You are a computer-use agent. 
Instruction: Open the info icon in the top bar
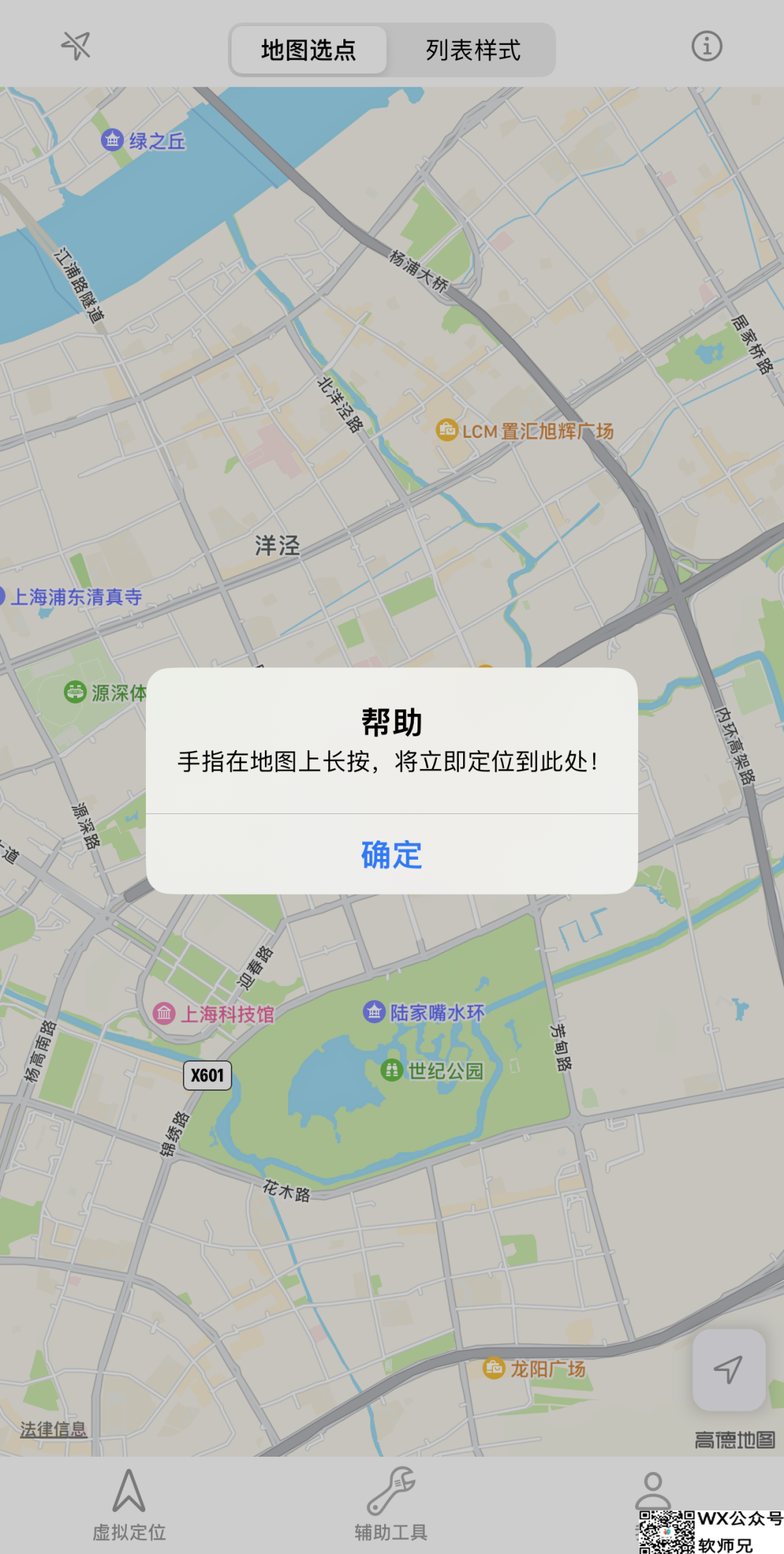706,46
